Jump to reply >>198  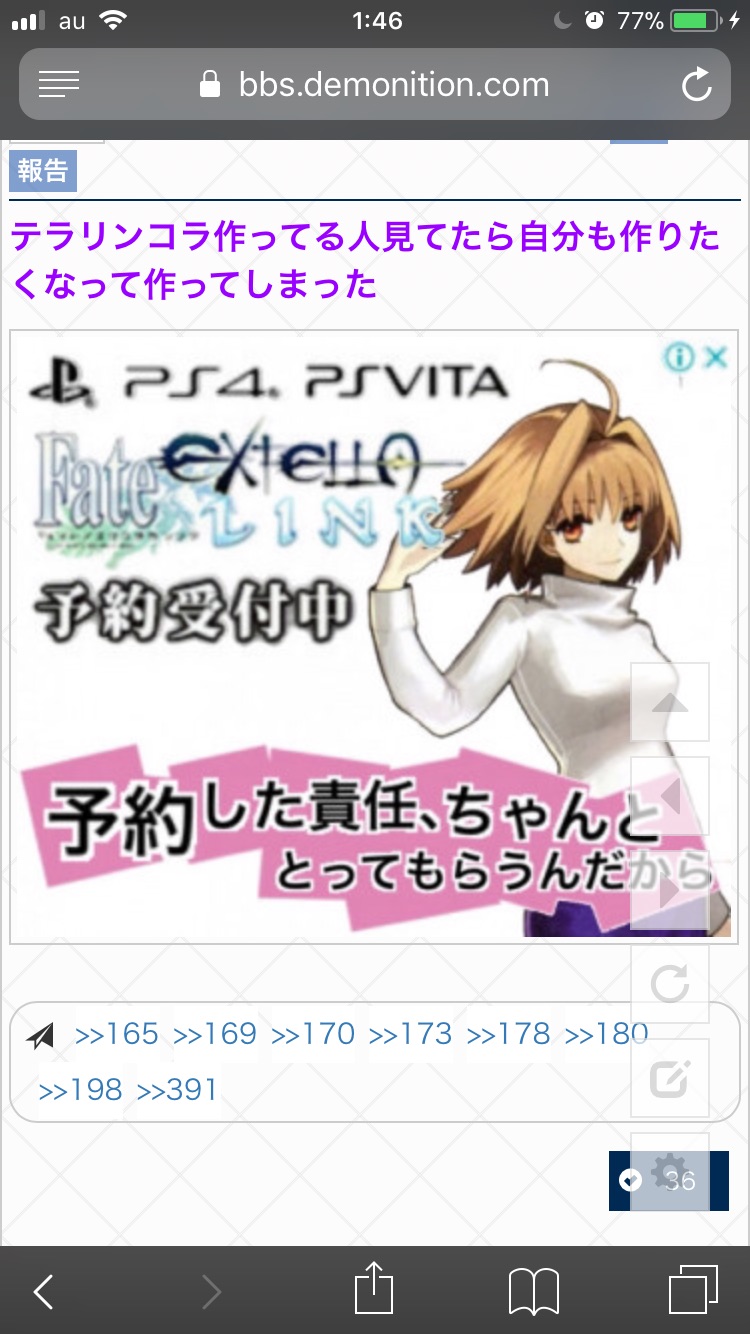pyautogui.click(x=80, y=1089)
